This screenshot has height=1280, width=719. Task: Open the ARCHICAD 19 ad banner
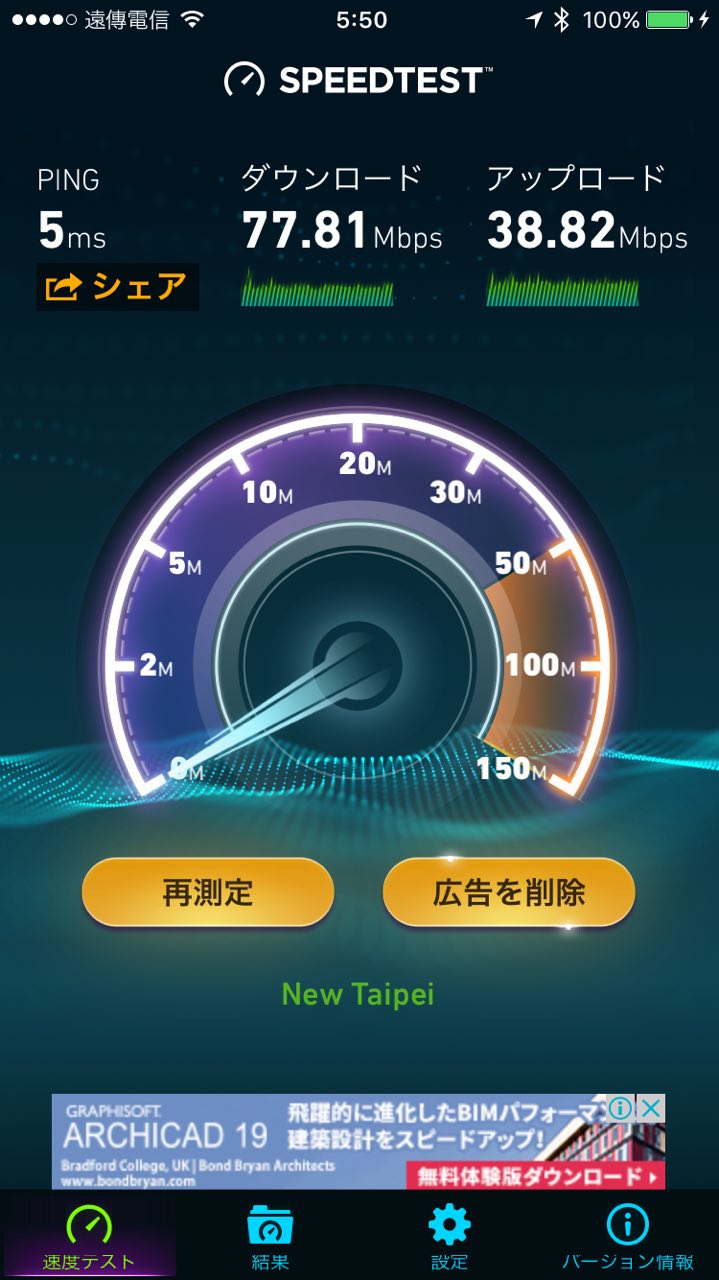pos(300,1140)
